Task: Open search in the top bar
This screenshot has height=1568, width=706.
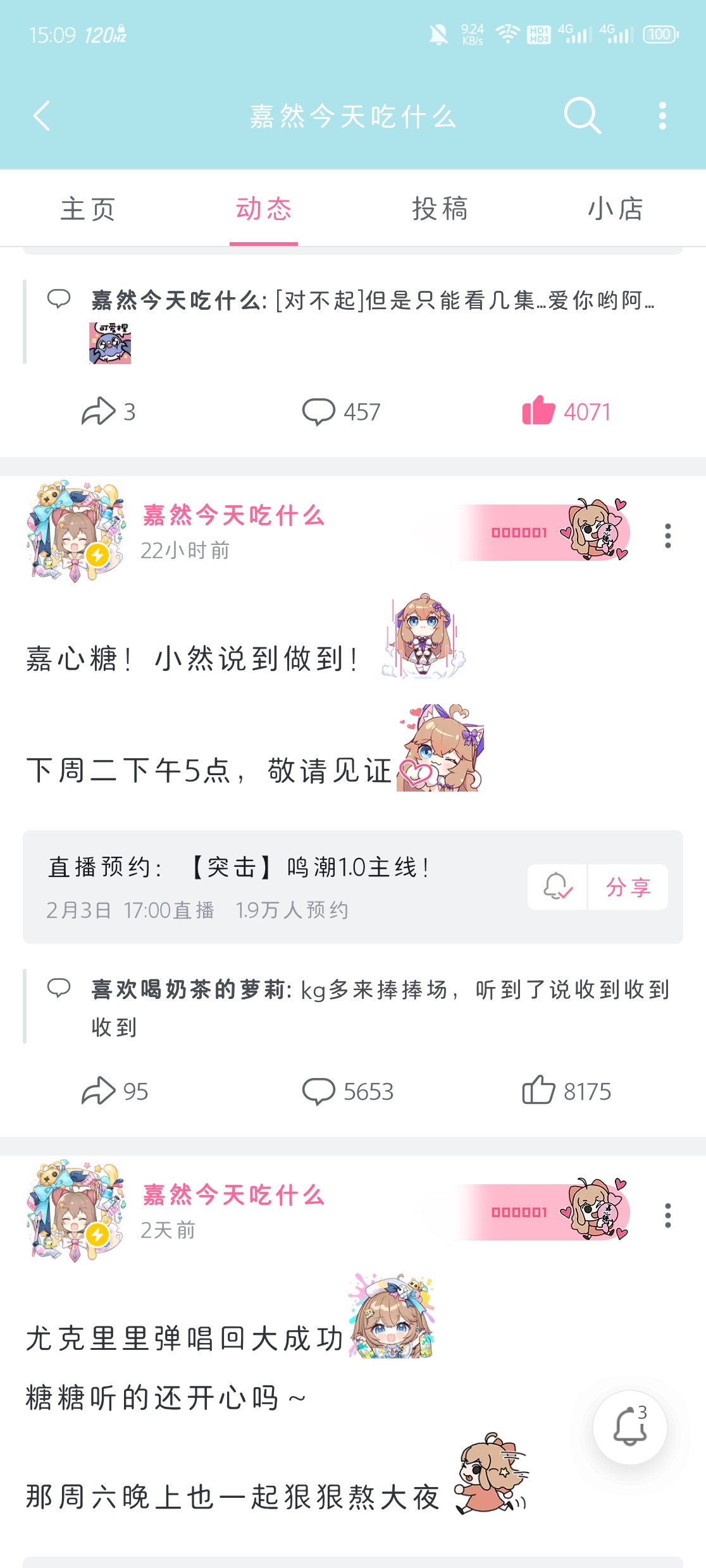Action: pyautogui.click(x=582, y=116)
